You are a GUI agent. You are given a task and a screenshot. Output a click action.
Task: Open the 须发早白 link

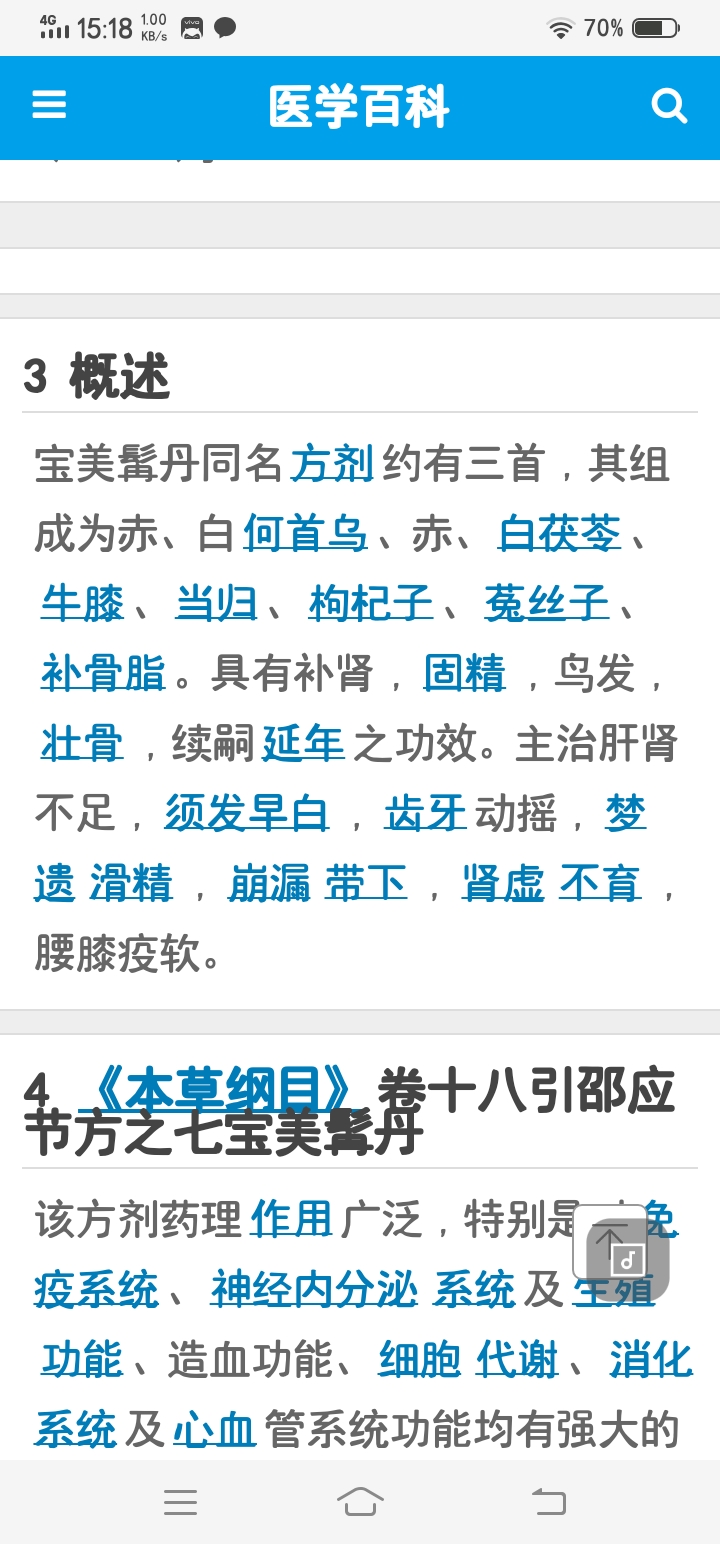[247, 814]
